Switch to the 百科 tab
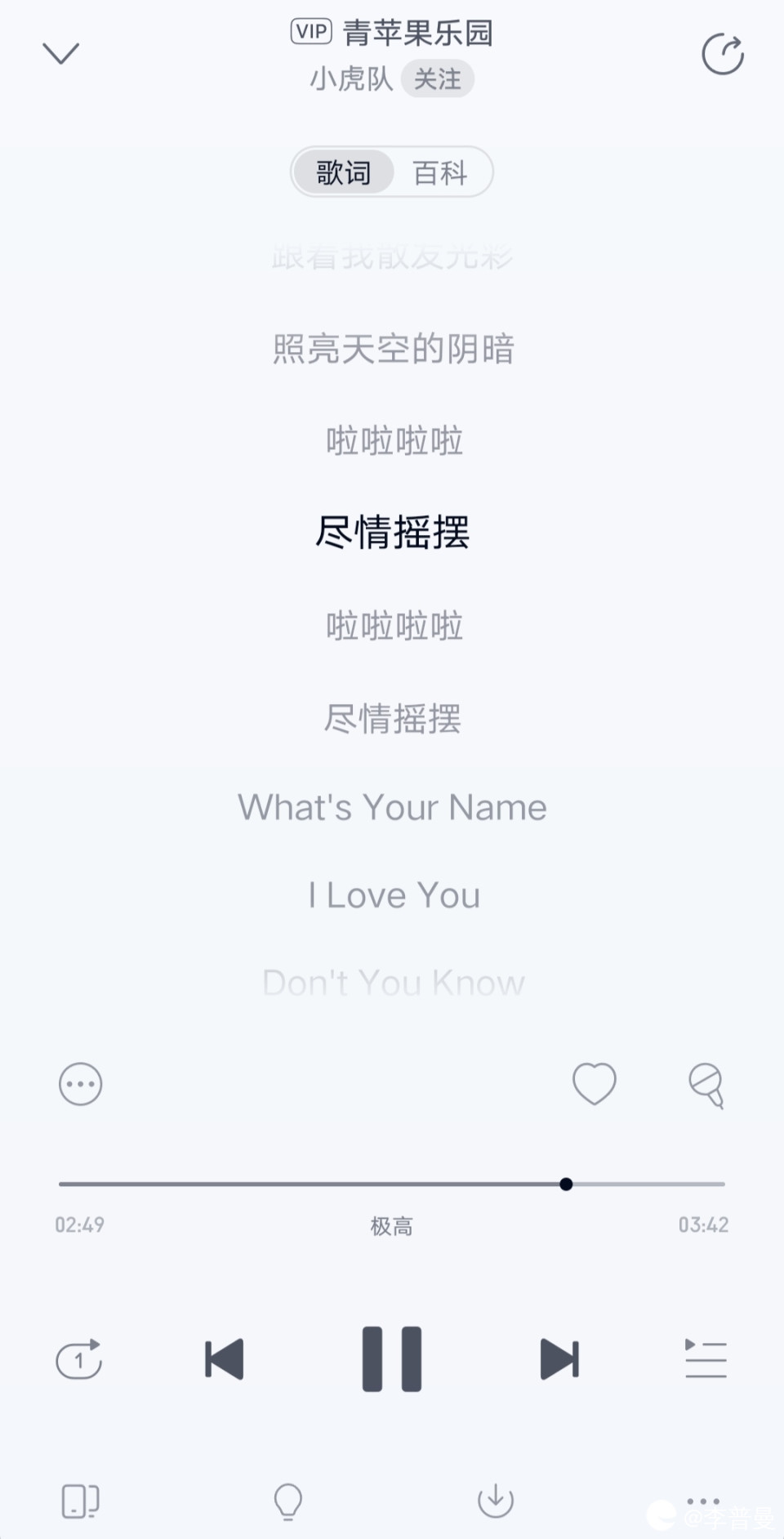784x1539 pixels. [440, 172]
